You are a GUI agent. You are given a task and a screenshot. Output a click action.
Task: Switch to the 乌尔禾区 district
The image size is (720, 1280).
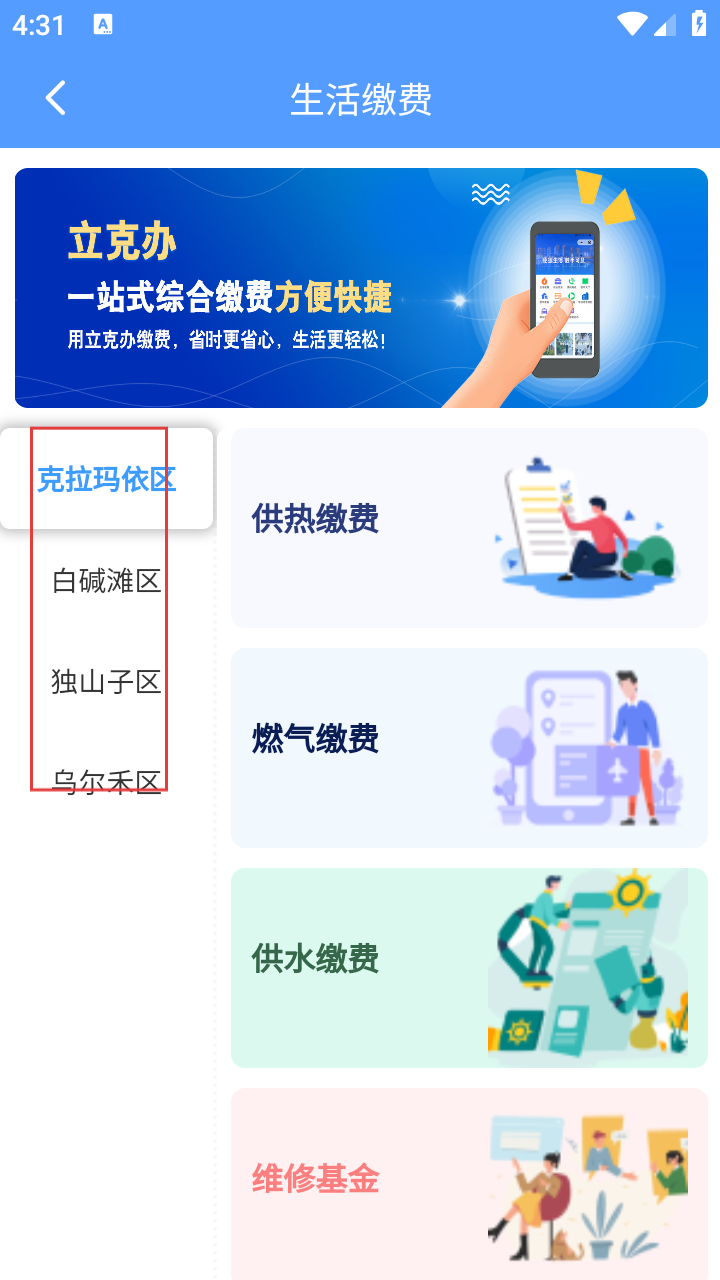coord(106,782)
